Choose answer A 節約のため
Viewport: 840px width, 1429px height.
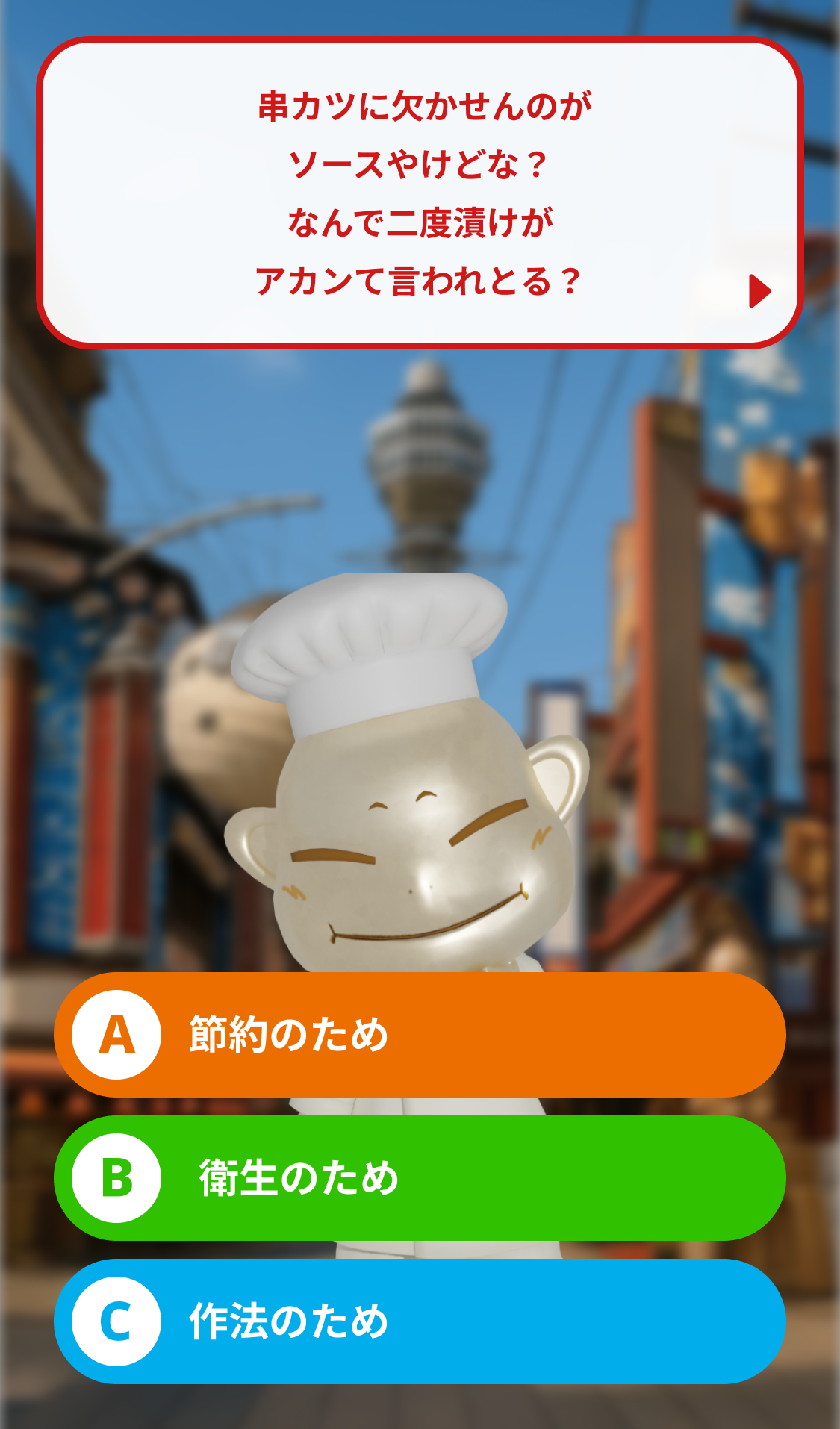pyautogui.click(x=420, y=1034)
